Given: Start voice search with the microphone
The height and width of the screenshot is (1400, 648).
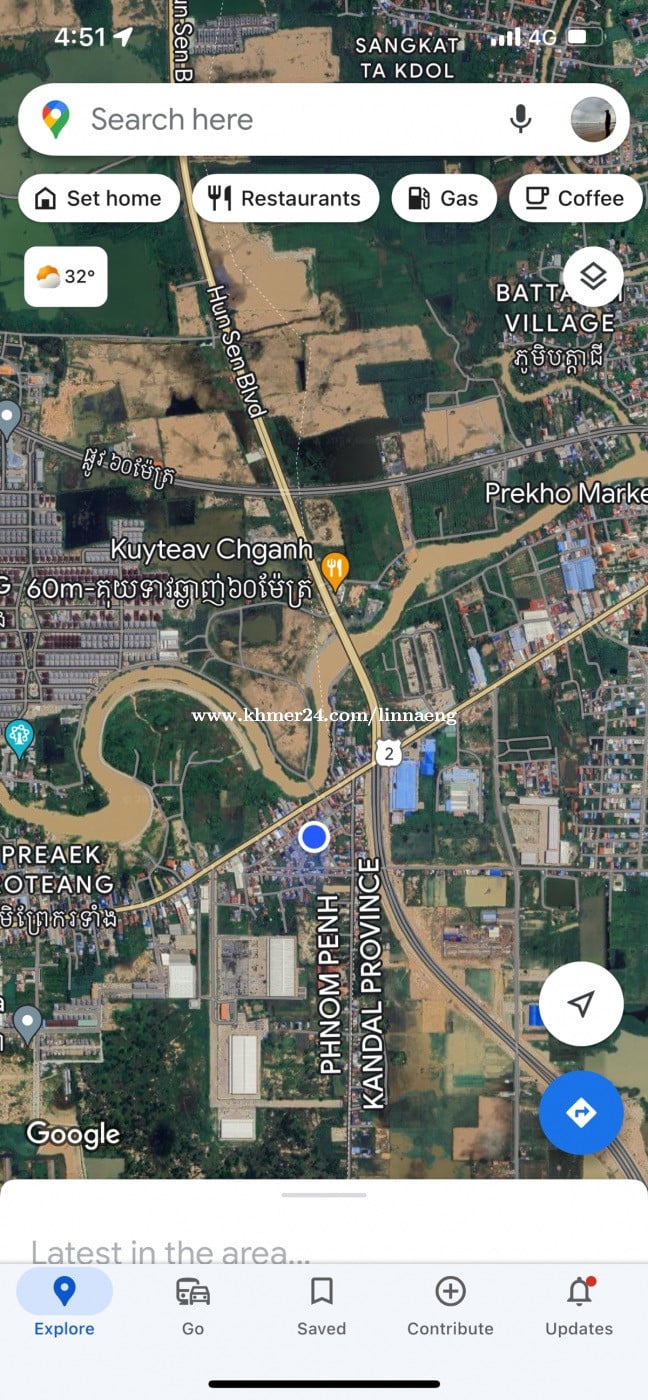Looking at the screenshot, I should pyautogui.click(x=520, y=120).
